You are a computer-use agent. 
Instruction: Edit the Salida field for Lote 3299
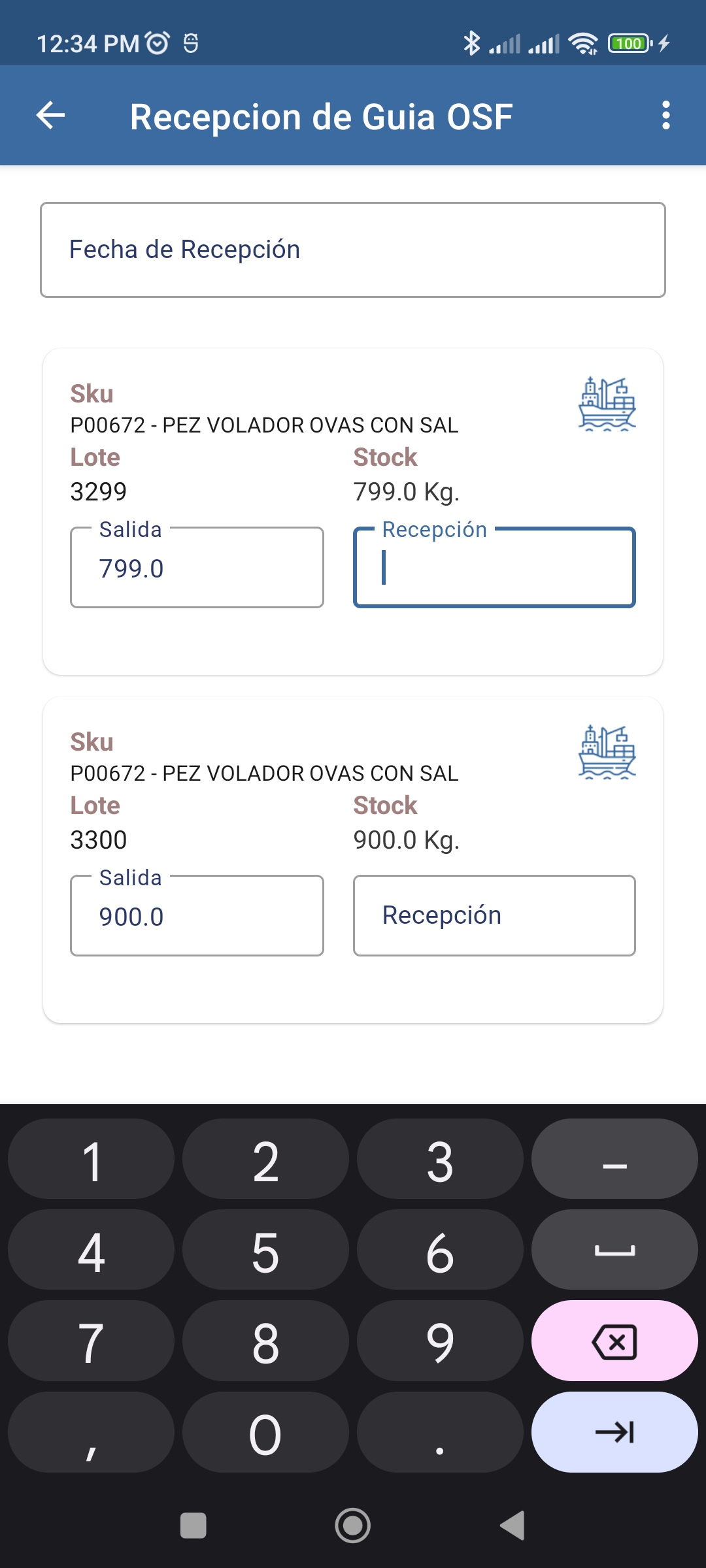pos(197,568)
